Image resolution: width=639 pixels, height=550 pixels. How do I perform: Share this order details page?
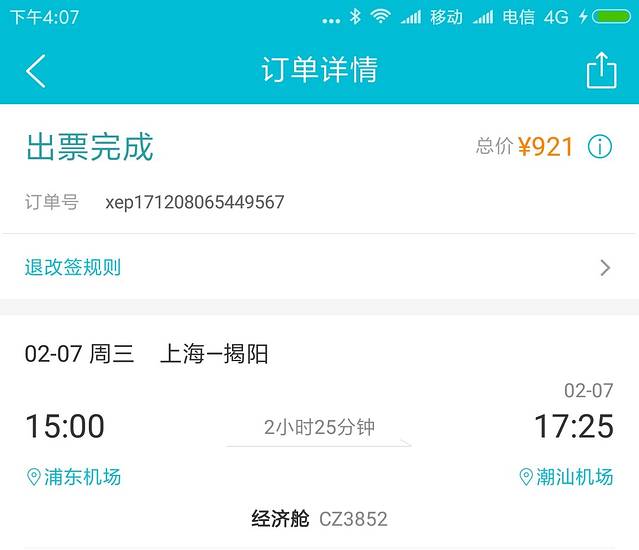pyautogui.click(x=601, y=70)
